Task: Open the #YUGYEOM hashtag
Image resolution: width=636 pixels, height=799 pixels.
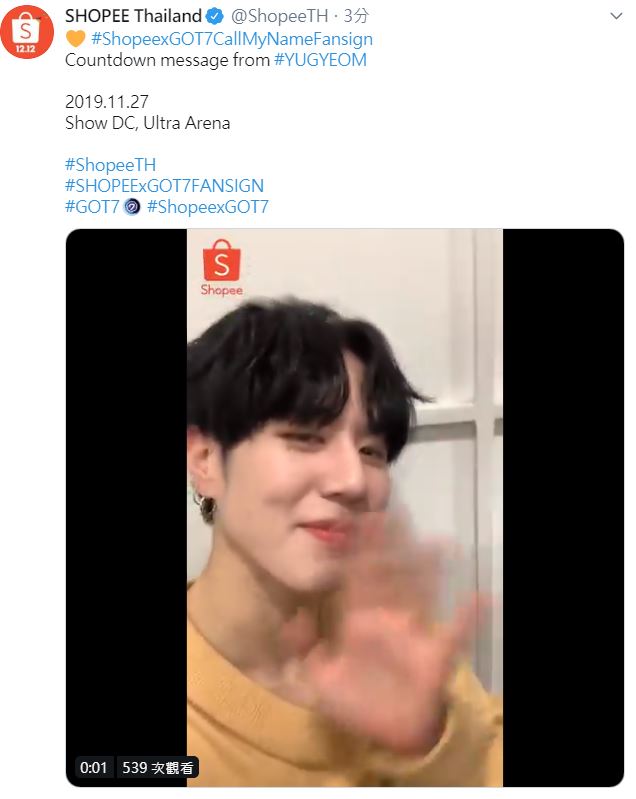Action: pyautogui.click(x=320, y=60)
